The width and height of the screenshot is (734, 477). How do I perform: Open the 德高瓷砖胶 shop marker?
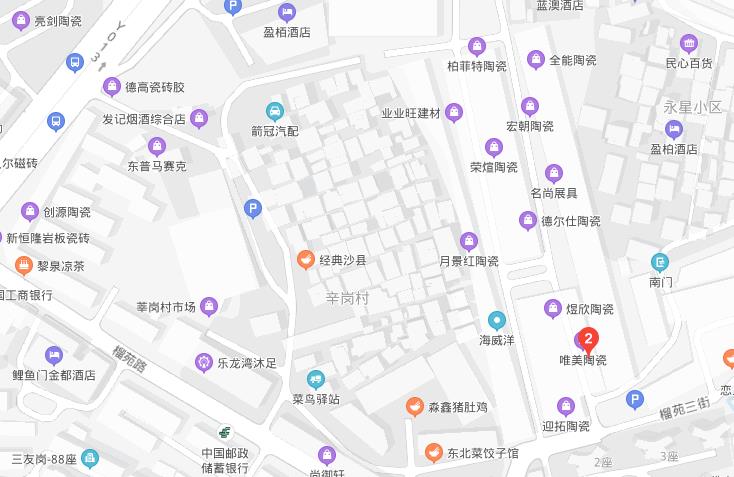click(111, 86)
